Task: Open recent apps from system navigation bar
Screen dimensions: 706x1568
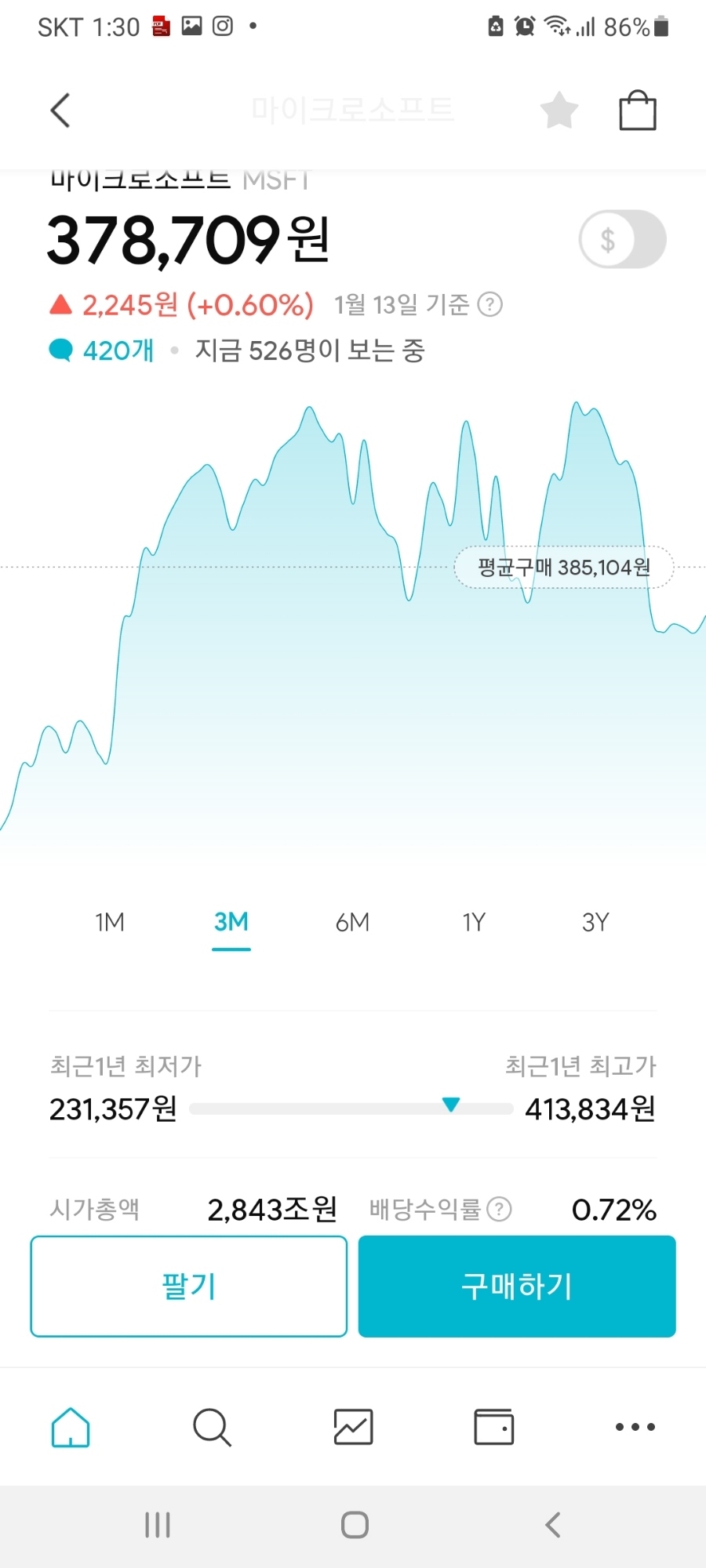Action: point(158,1525)
